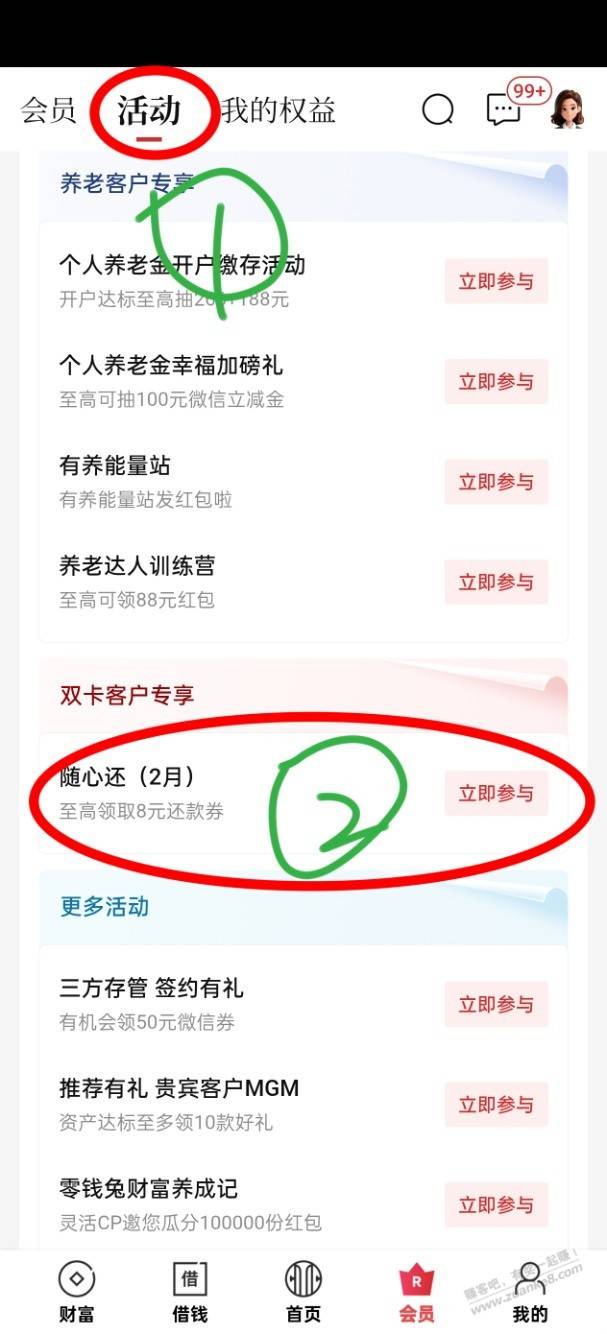Viewport: 607px width, 1334px height.
Task: Open the messages icon with 99+ badge
Action: pyautogui.click(x=505, y=109)
